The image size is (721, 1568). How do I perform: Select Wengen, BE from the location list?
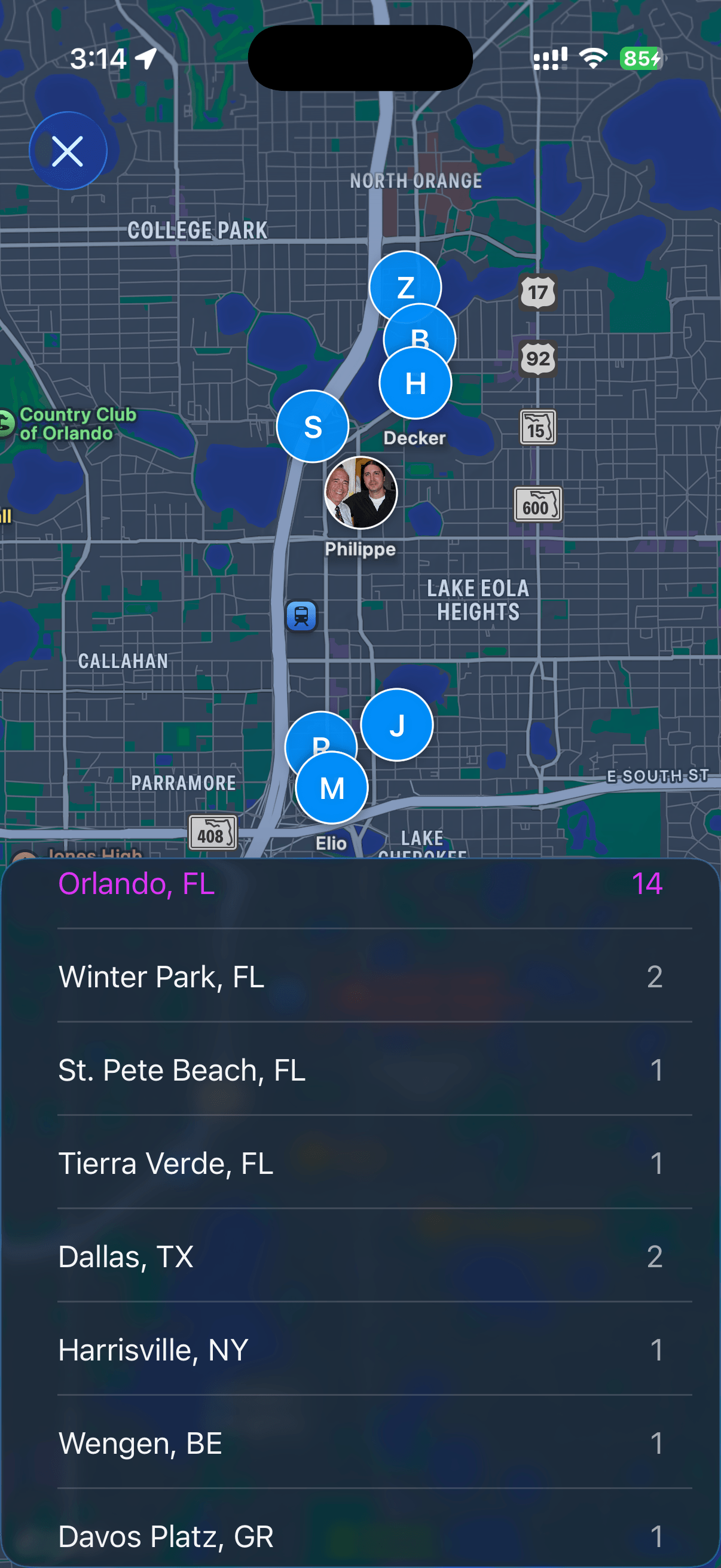click(x=360, y=1442)
